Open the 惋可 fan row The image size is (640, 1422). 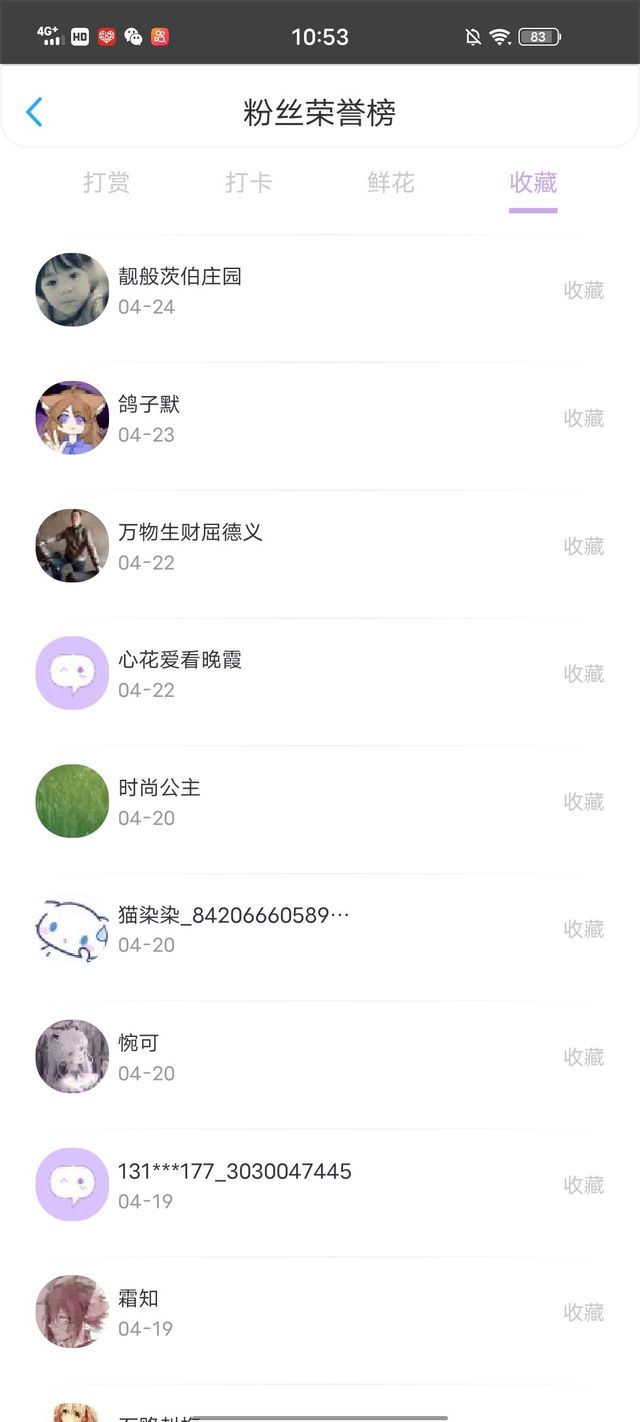point(320,1058)
